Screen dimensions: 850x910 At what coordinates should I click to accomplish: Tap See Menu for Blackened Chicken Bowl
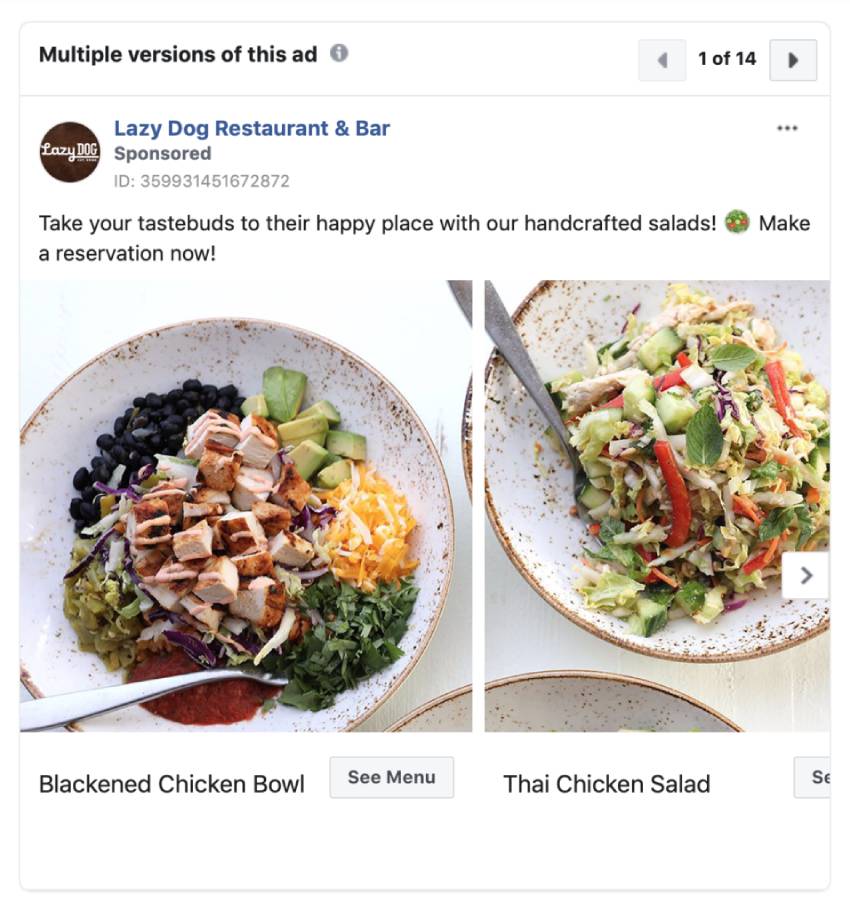391,777
